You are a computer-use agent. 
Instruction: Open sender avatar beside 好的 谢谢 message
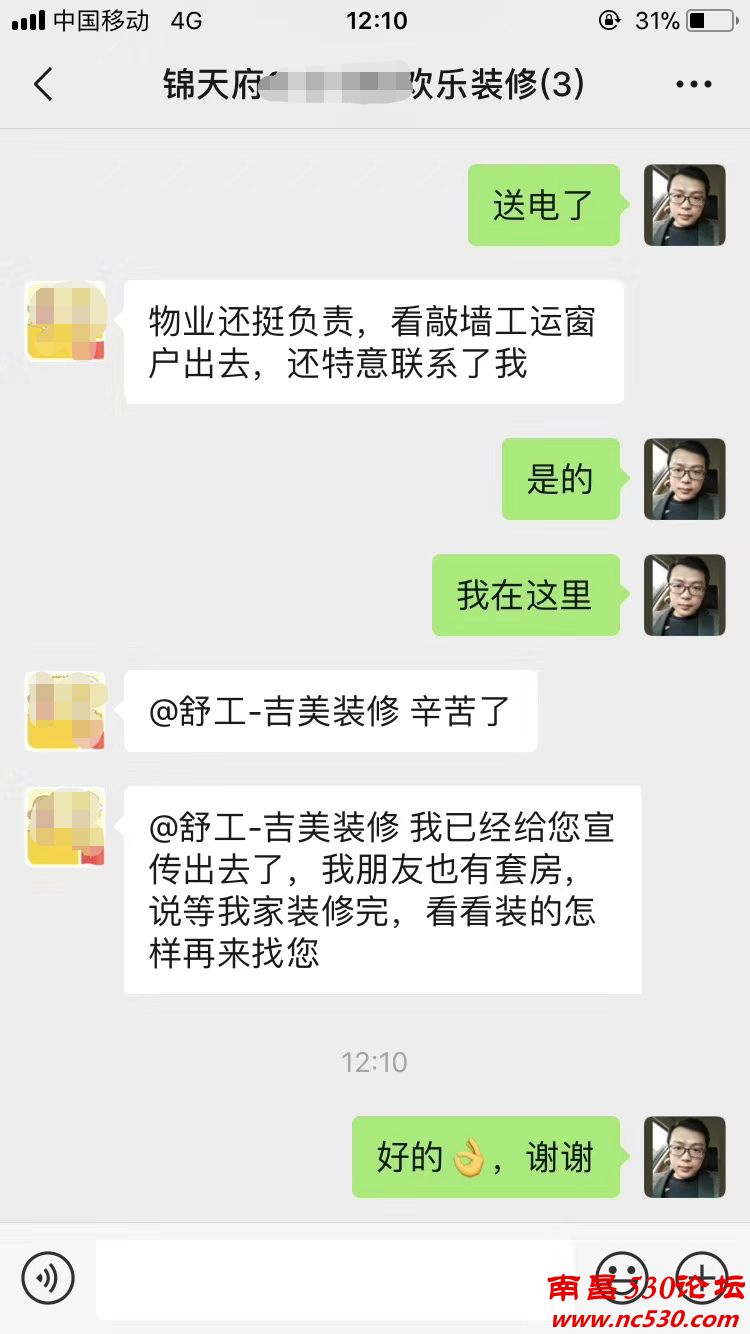[684, 1157]
